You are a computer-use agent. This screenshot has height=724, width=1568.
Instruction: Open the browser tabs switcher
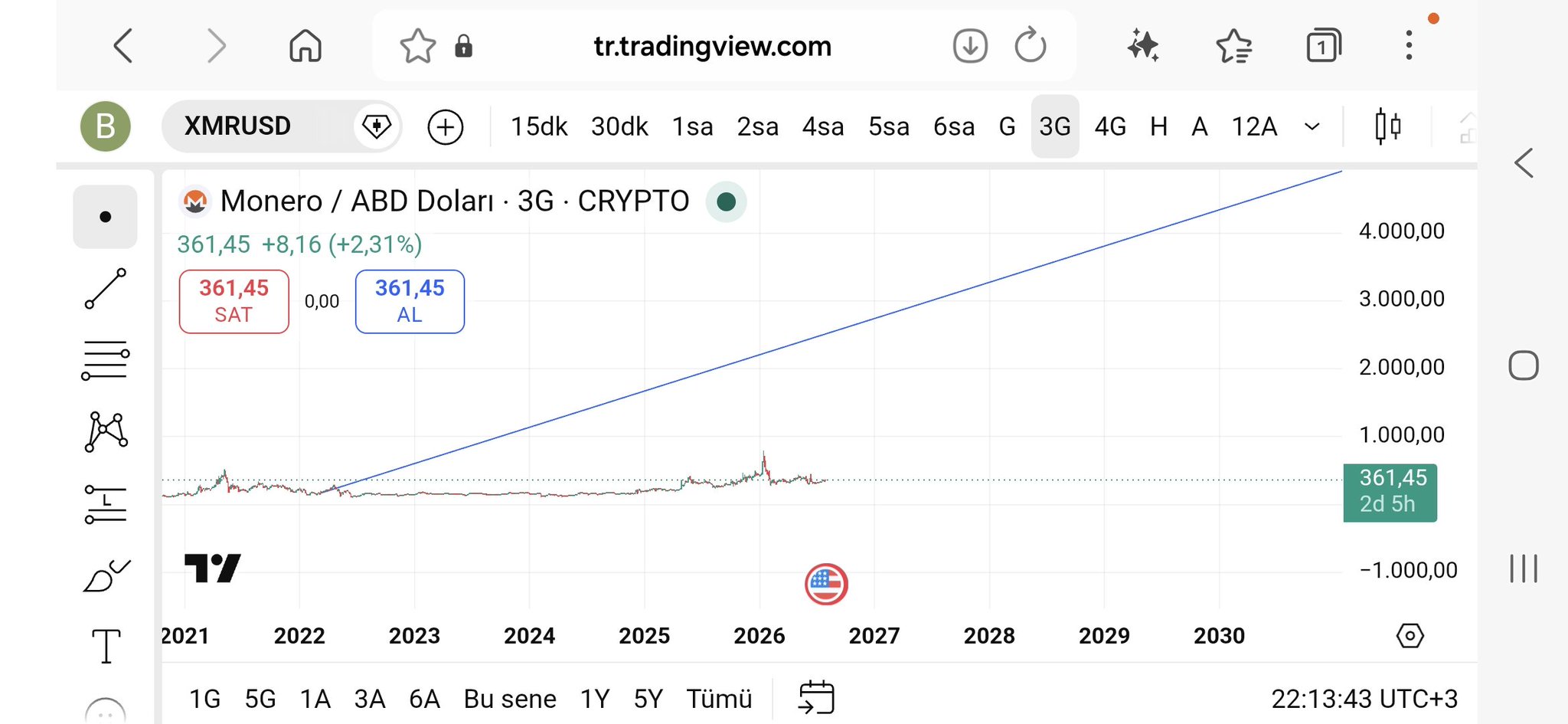(1324, 46)
